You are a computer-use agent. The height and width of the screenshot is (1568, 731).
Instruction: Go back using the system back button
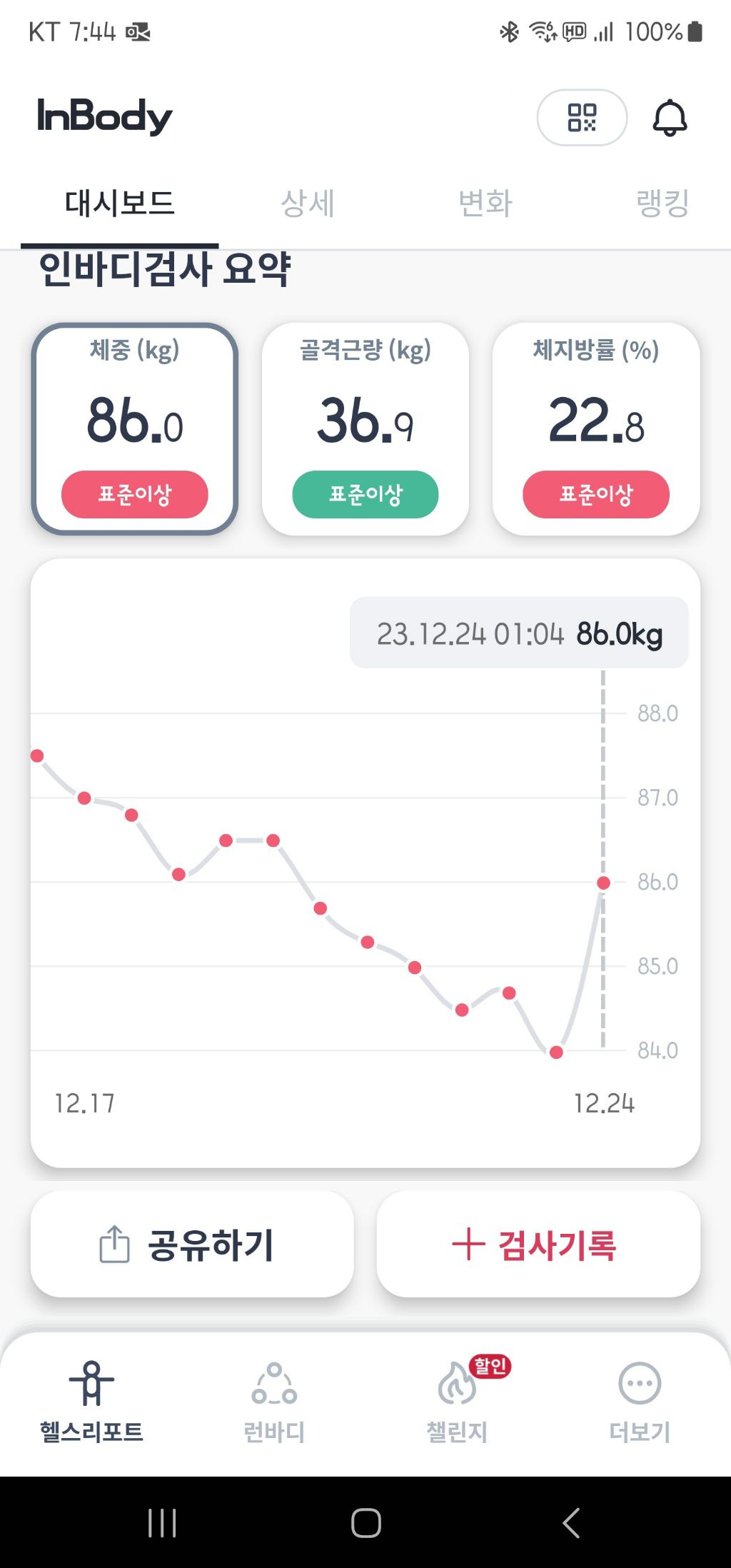coord(570,1523)
